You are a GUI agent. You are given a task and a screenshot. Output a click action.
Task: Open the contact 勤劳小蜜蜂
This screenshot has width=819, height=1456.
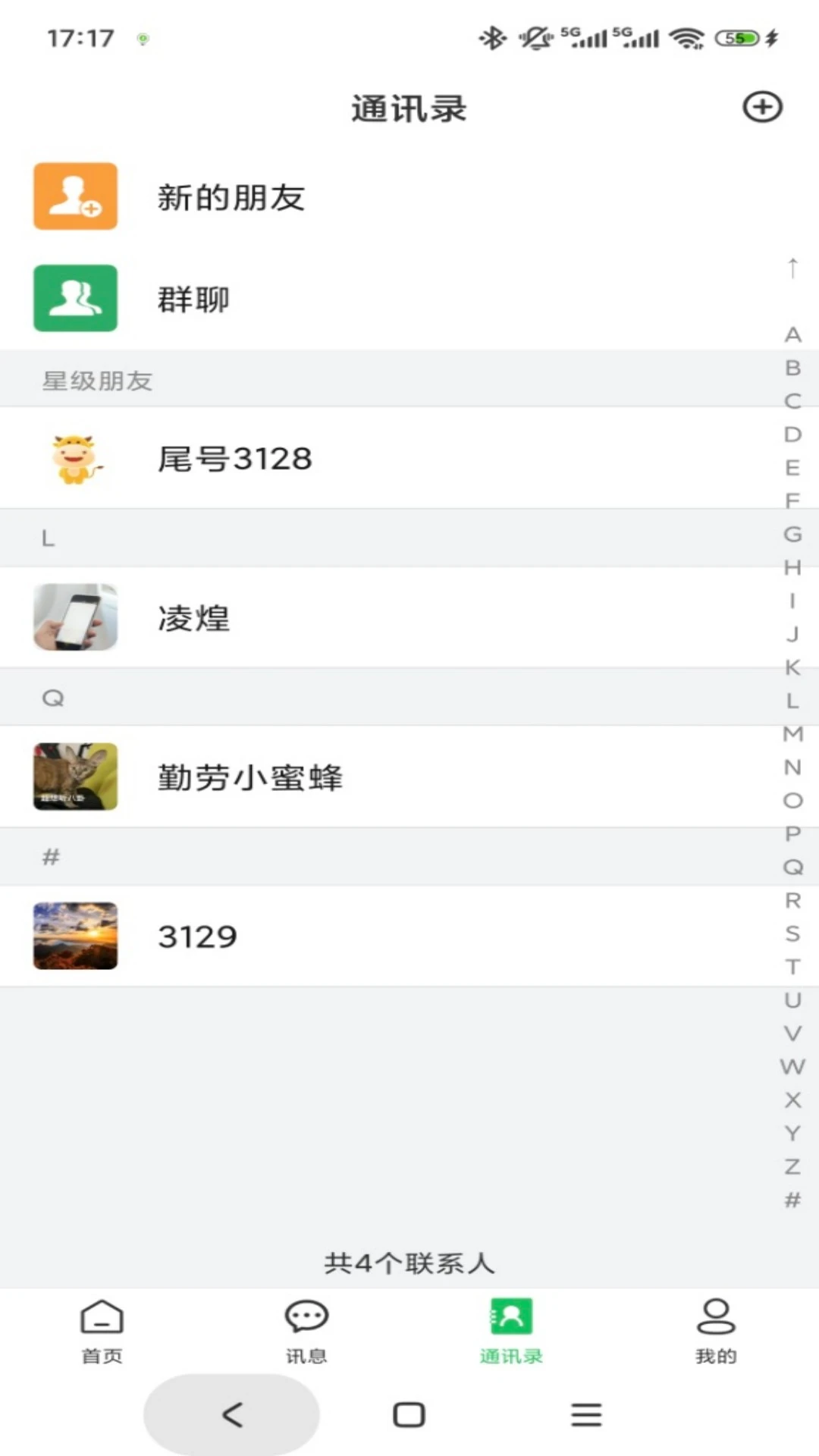click(303, 777)
